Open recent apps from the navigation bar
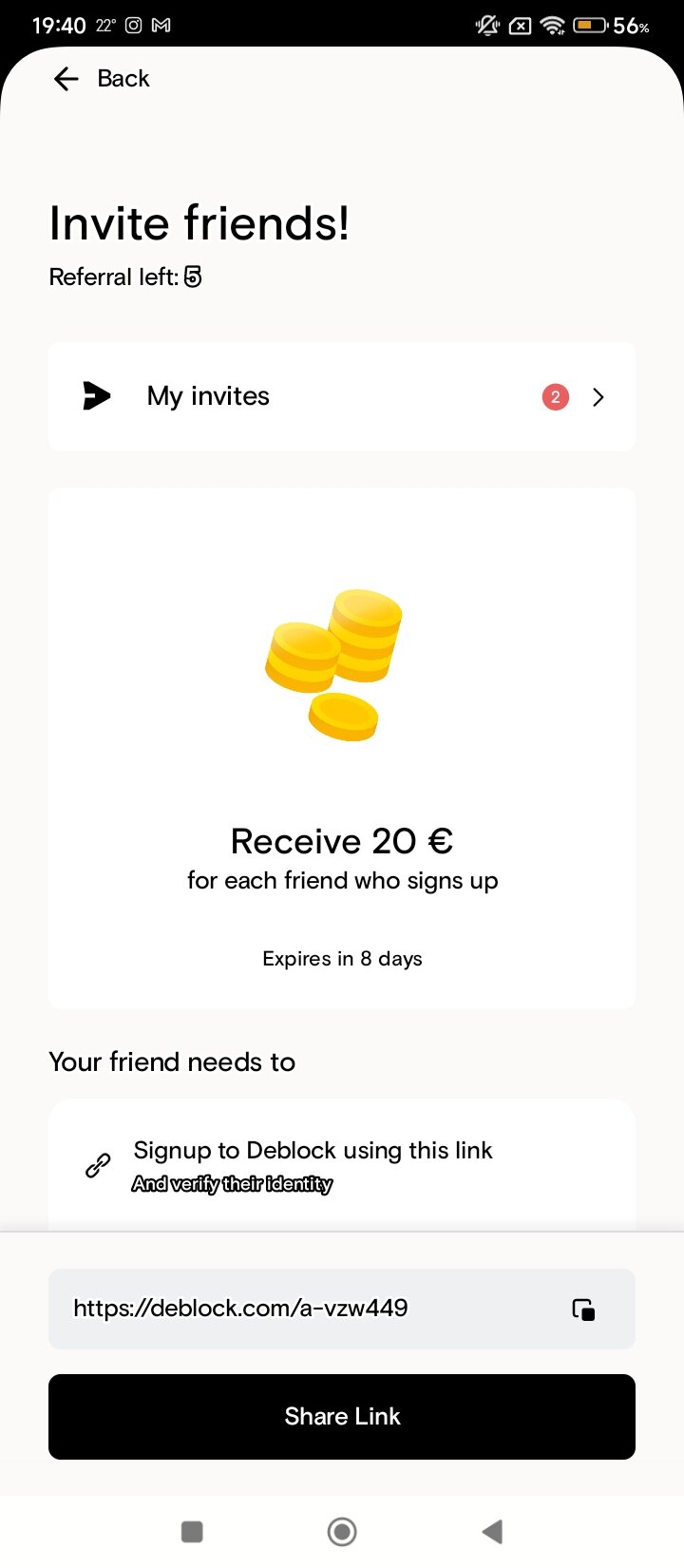The width and height of the screenshot is (684, 1568). click(192, 1531)
